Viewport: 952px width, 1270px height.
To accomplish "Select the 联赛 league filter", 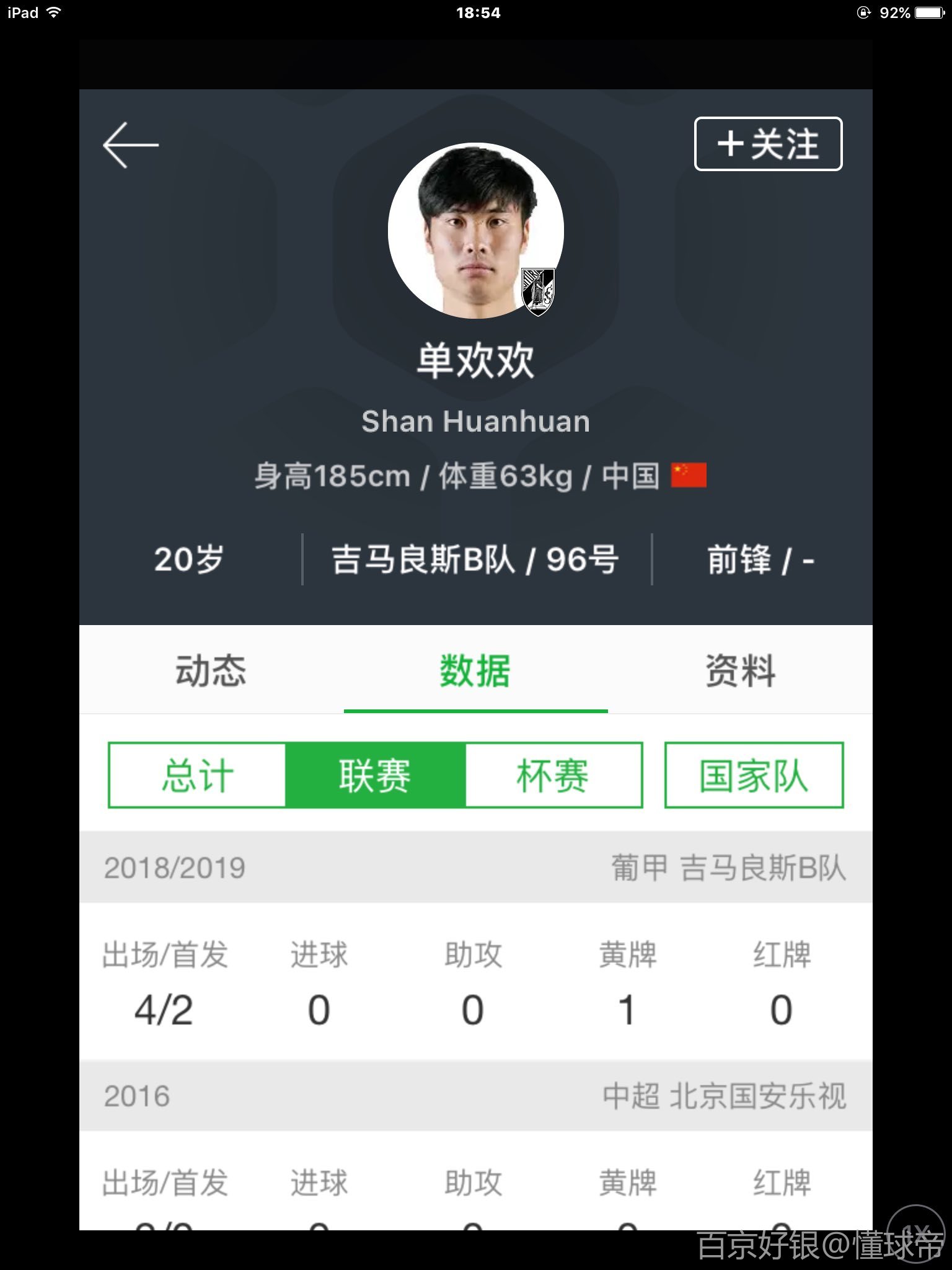I will (x=375, y=775).
